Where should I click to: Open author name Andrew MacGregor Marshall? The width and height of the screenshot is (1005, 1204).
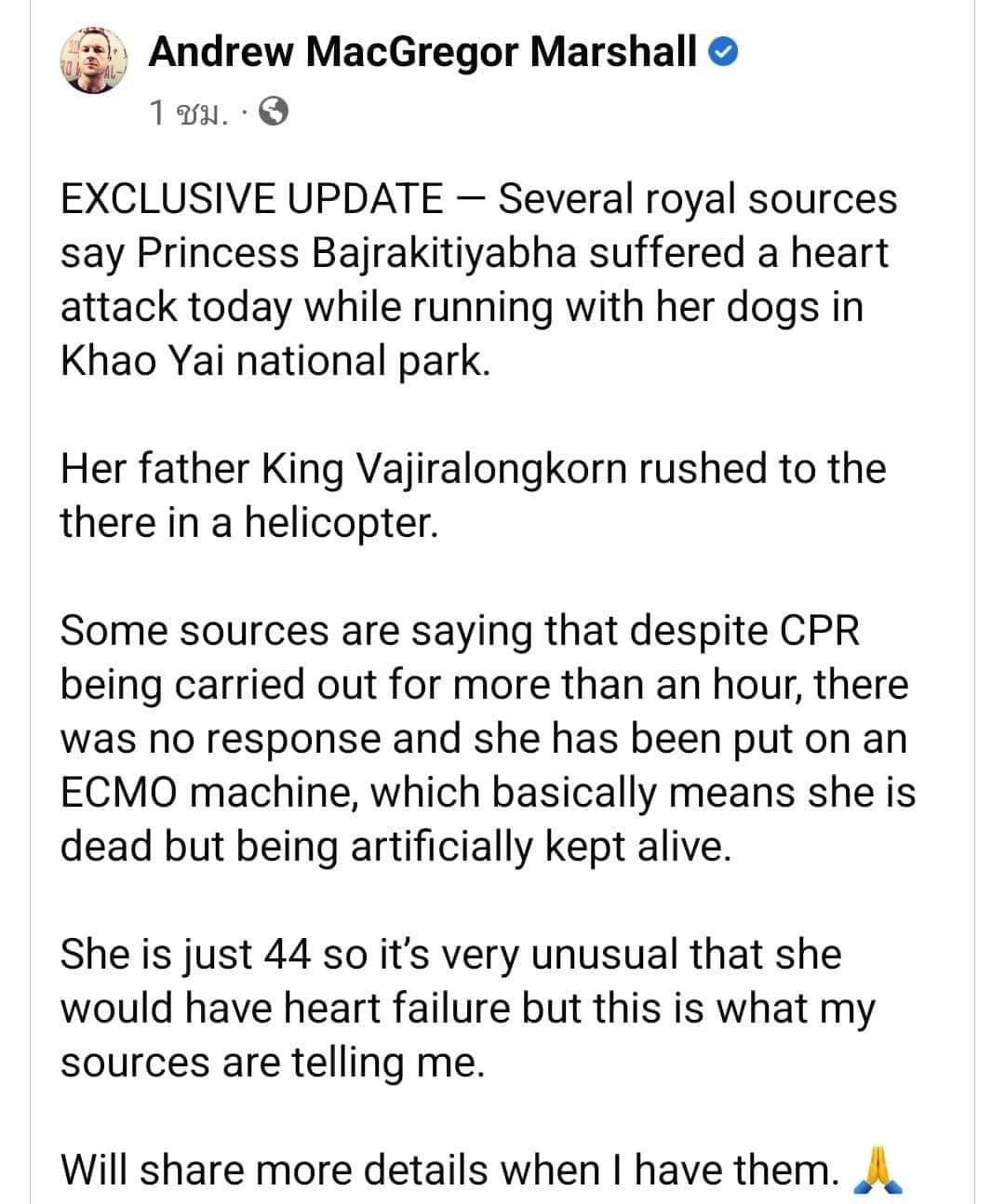pos(423,53)
